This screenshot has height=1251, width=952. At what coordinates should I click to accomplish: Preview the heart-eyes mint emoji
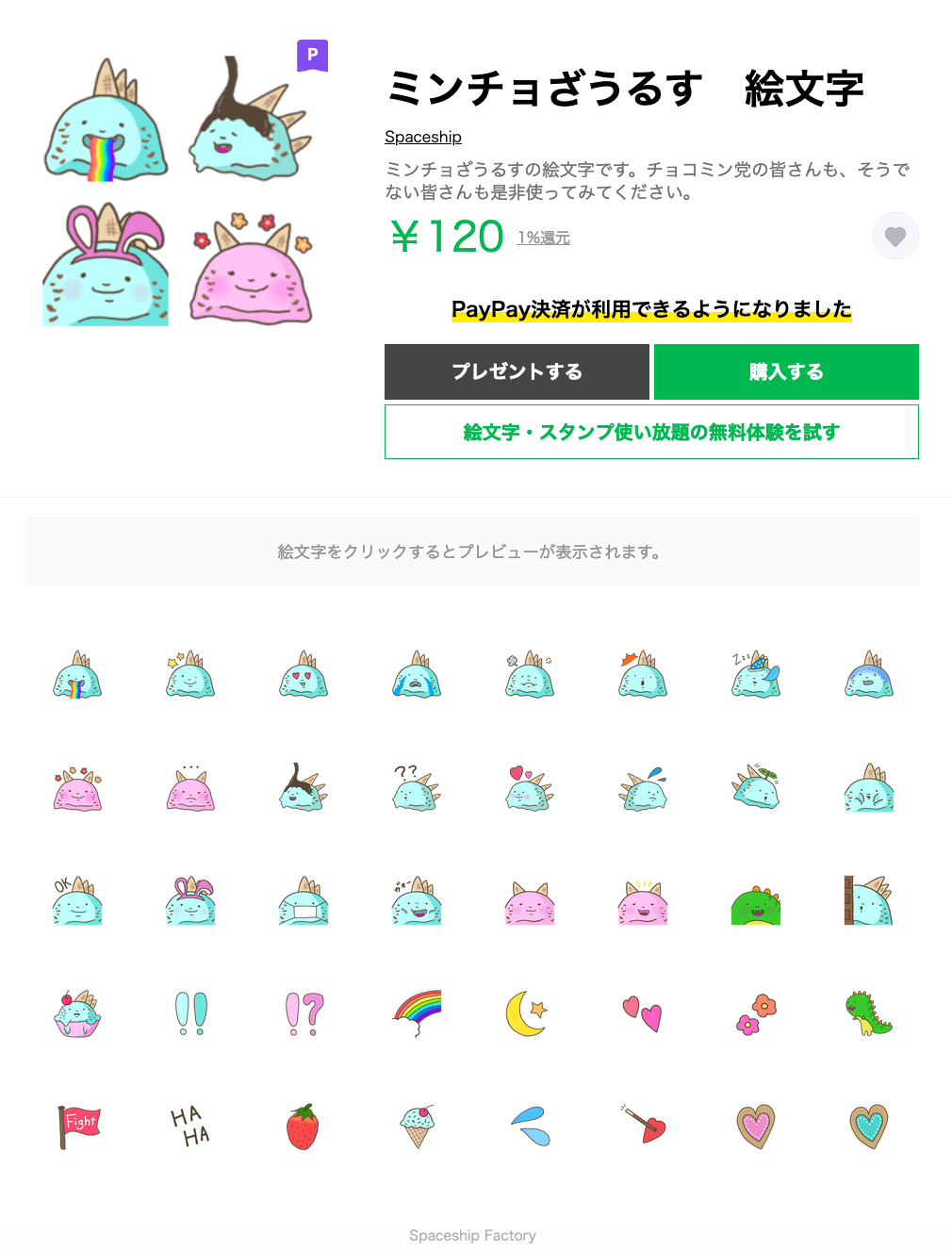(304, 674)
